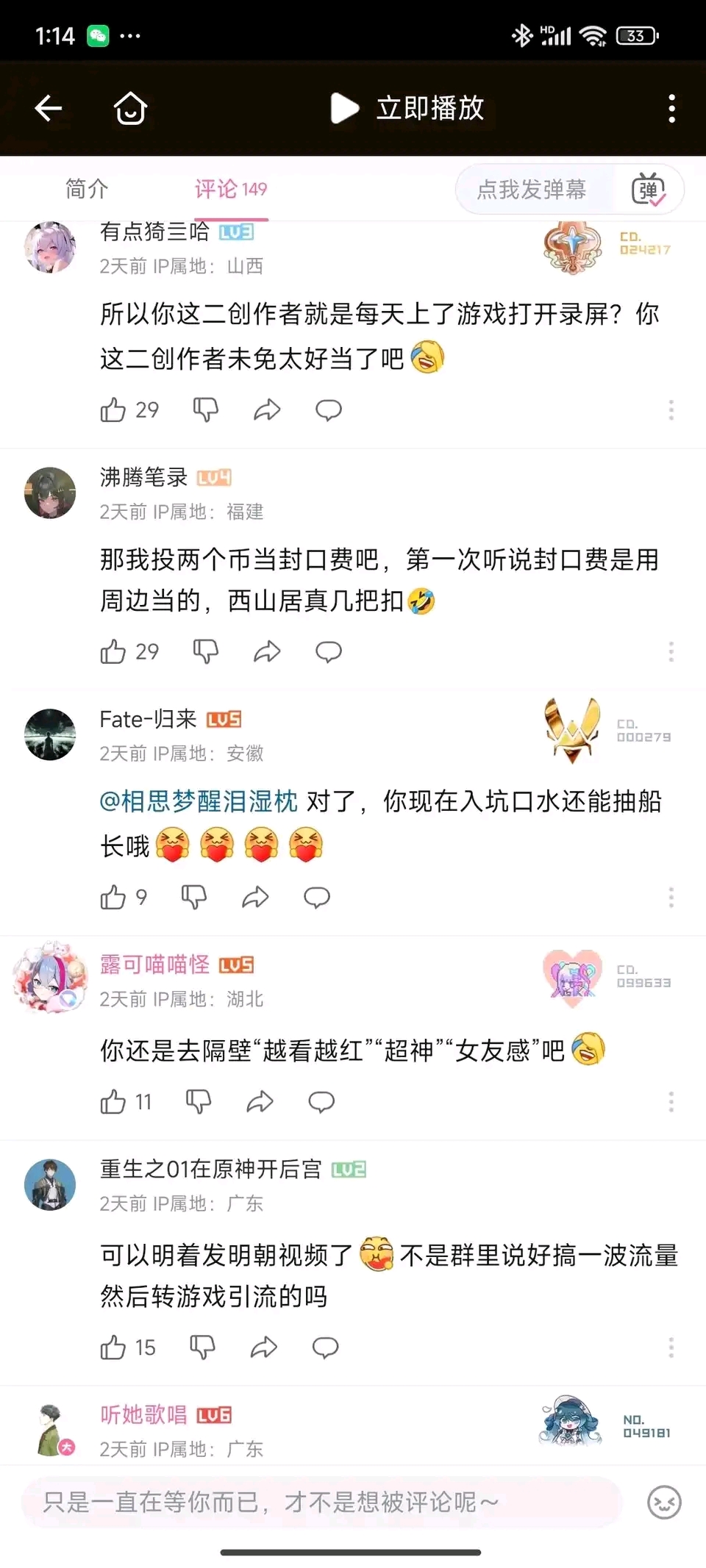Share Fate-归来's comment

click(255, 897)
